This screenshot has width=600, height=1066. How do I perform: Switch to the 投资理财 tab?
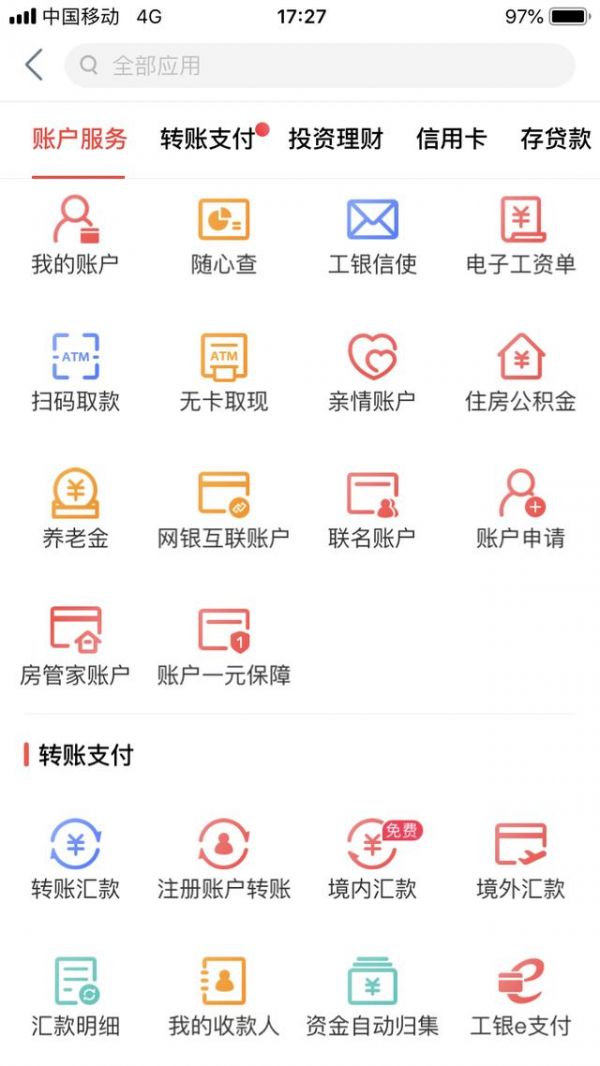click(336, 139)
